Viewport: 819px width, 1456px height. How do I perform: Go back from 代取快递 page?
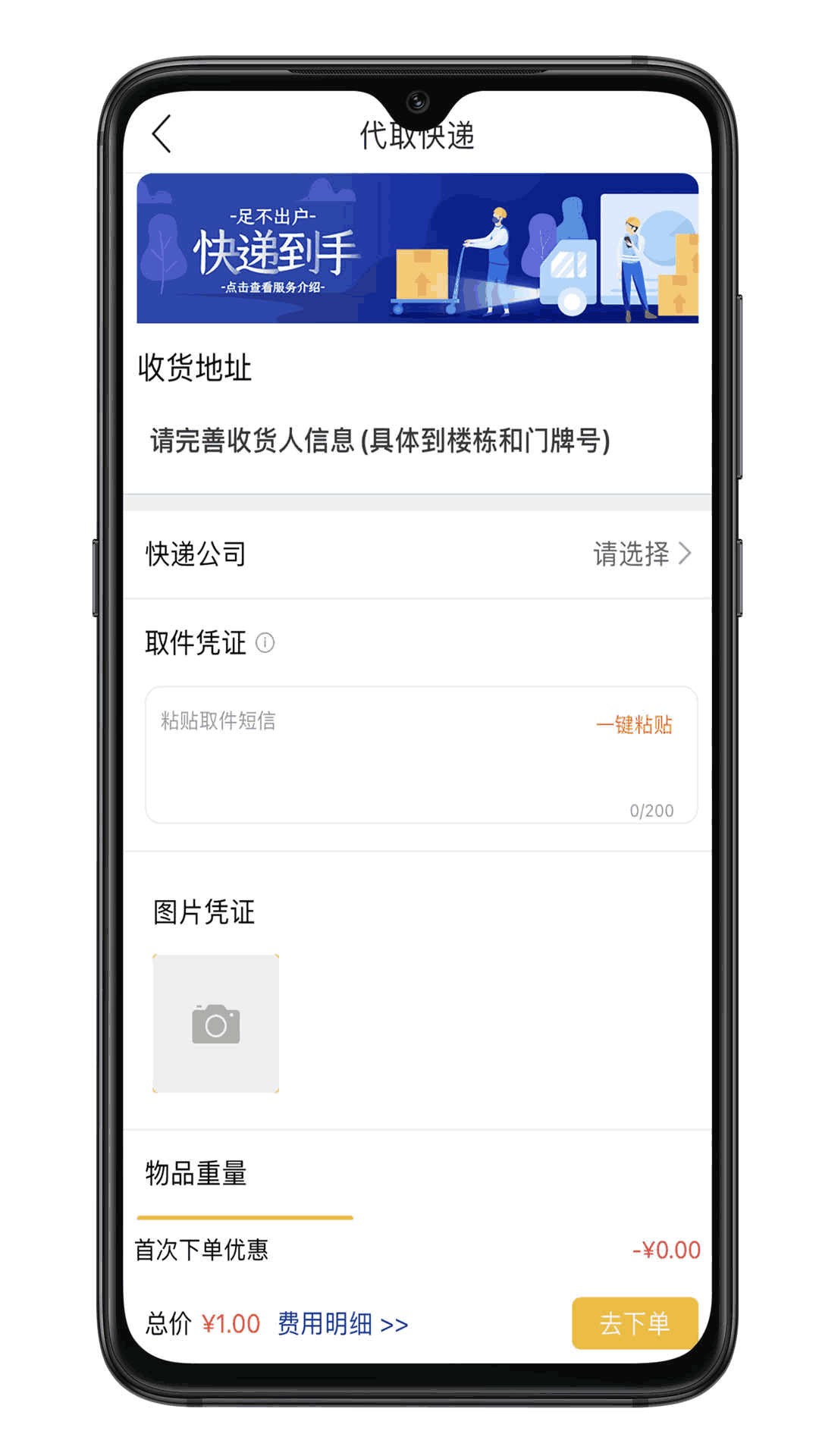tap(162, 134)
